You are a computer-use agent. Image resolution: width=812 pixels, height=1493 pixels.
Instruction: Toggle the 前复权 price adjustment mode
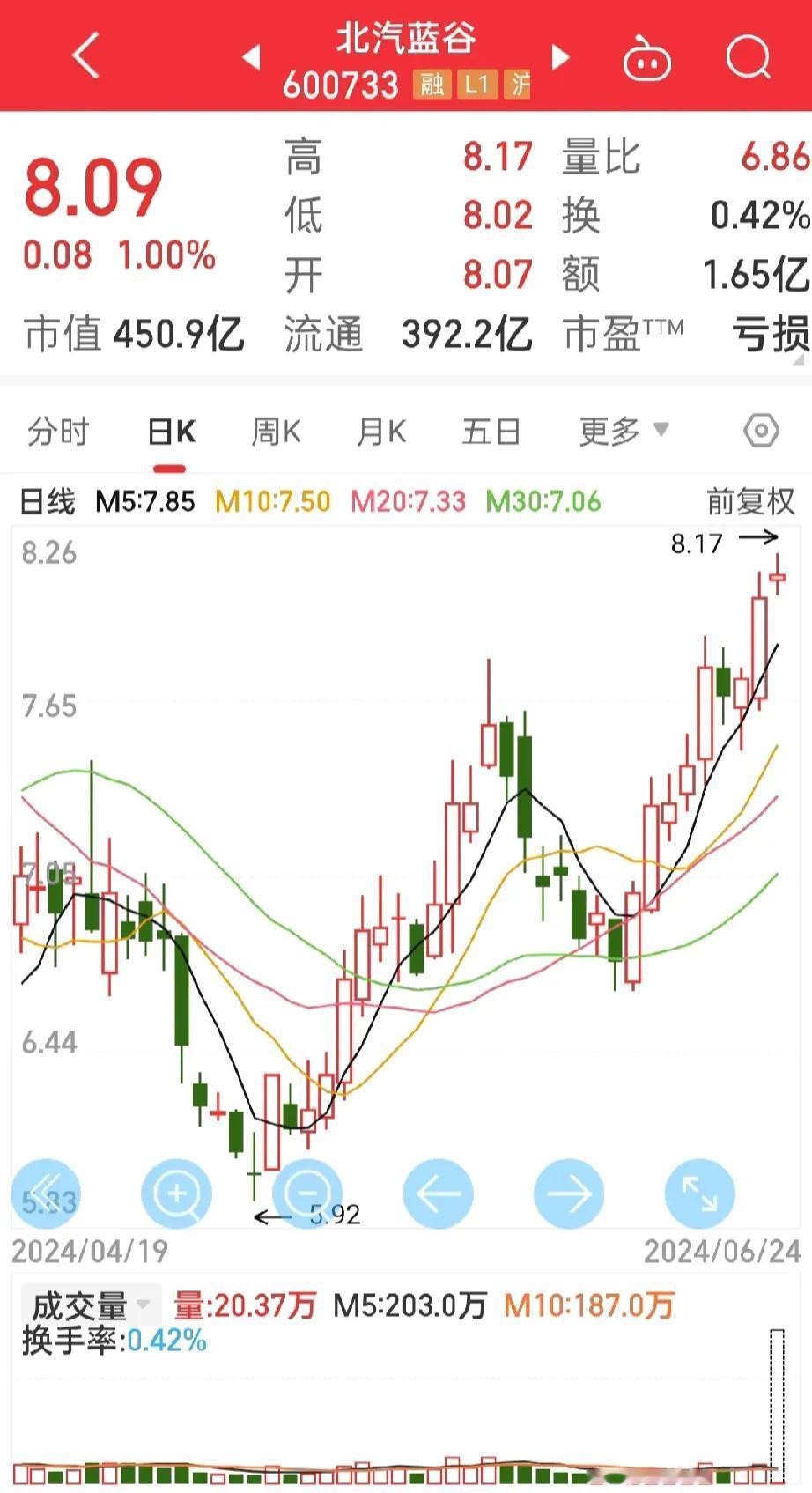pos(752,500)
